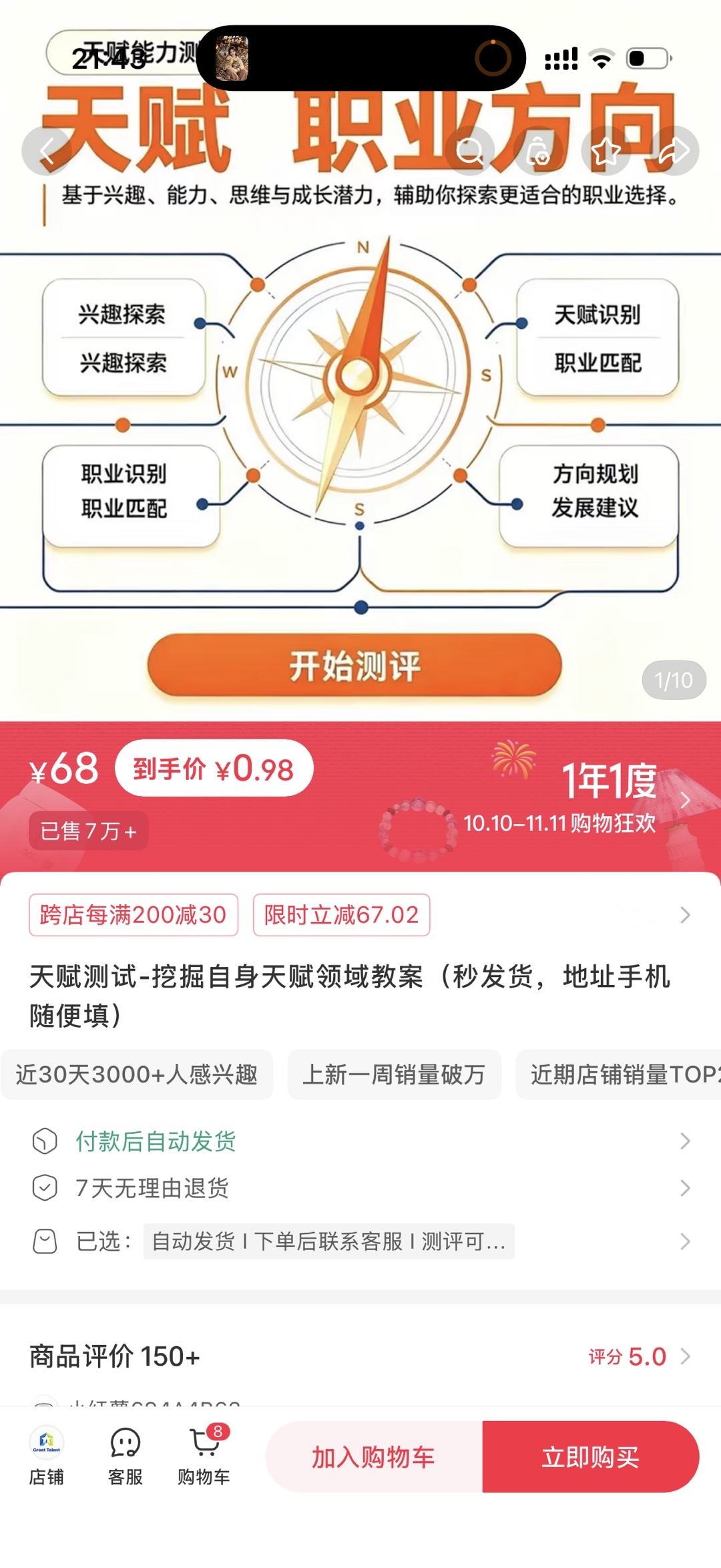
Task: Favorite this product with the star icon
Action: tap(606, 151)
